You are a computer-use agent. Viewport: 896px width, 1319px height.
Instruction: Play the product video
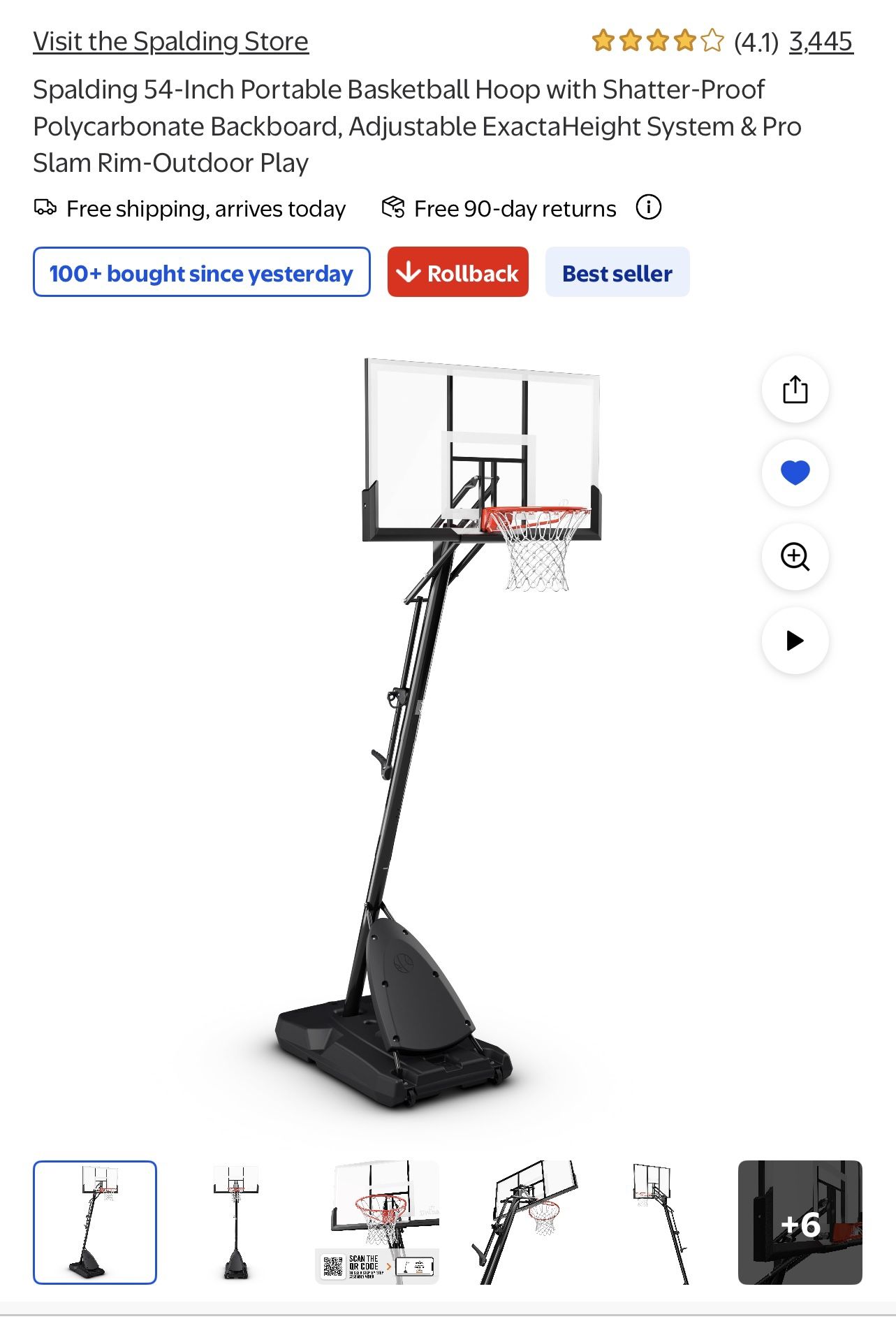coord(795,641)
